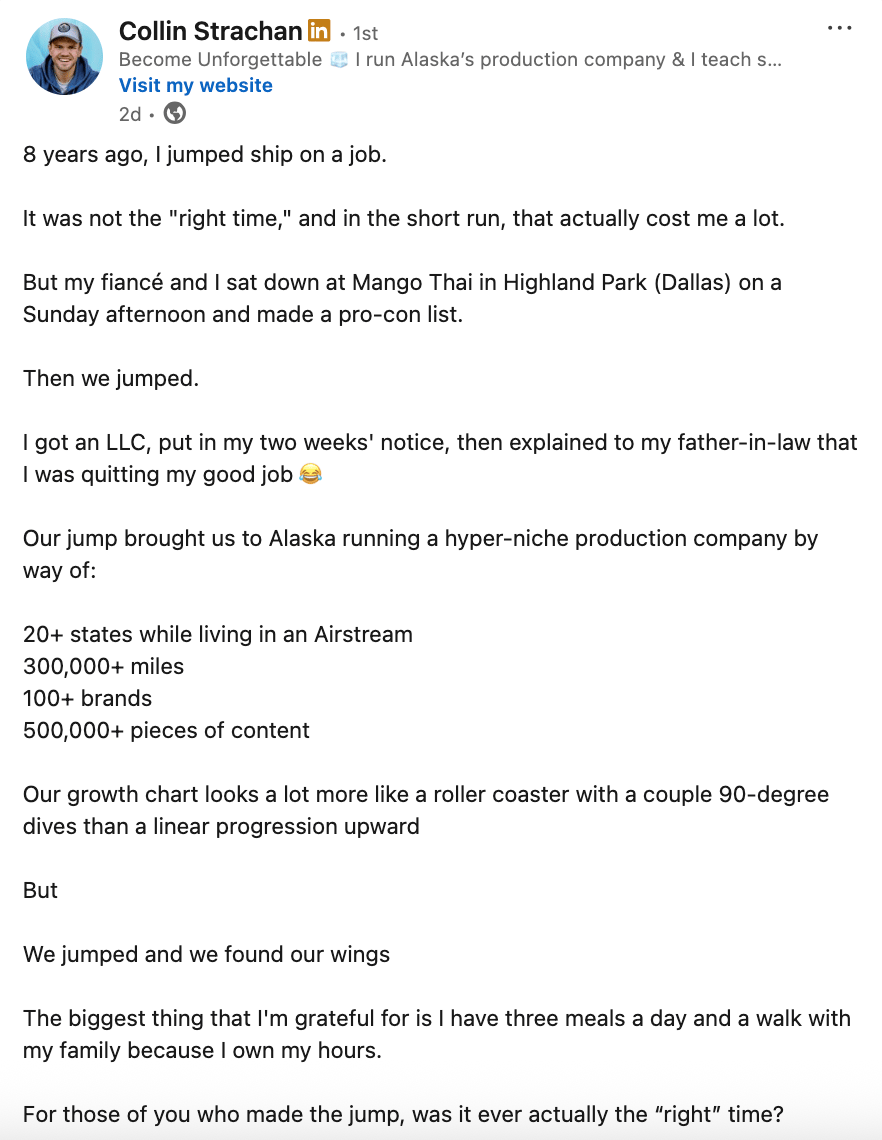Open the post overflow menu
The height and width of the screenshot is (1140, 882).
tap(840, 29)
